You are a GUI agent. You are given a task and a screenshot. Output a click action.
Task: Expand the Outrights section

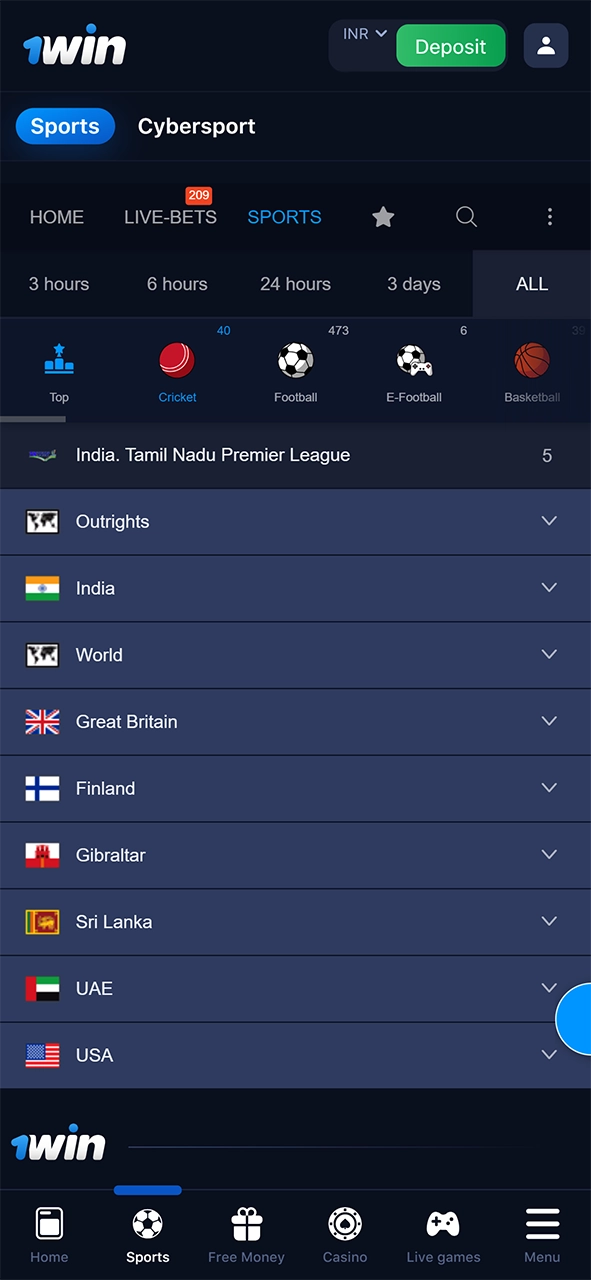295,522
